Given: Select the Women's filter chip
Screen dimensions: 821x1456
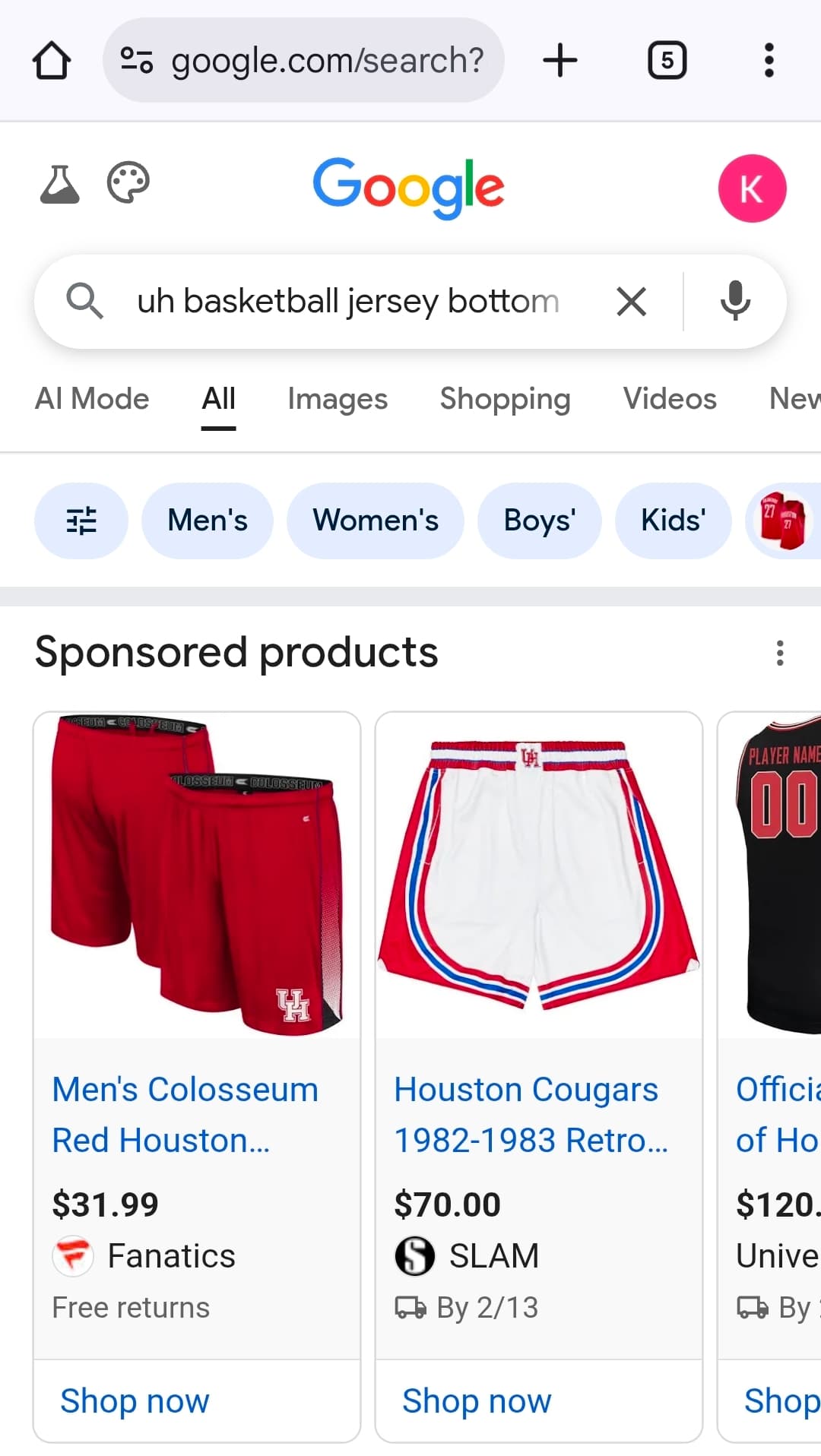Looking at the screenshot, I should pos(376,521).
